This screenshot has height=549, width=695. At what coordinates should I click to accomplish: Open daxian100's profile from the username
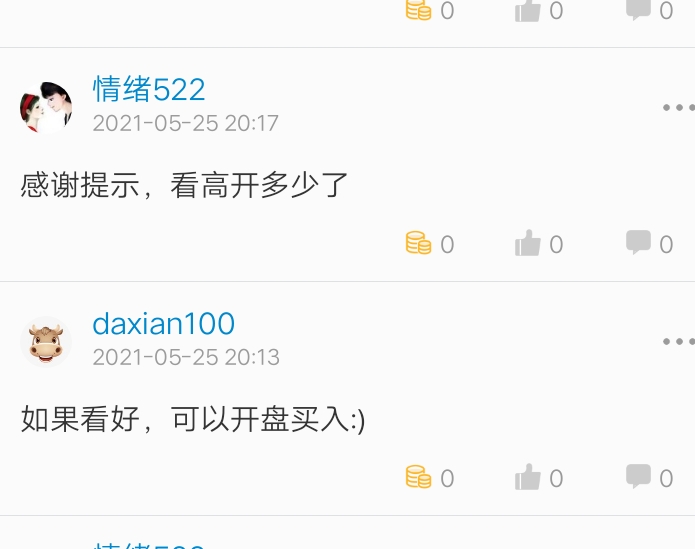click(x=163, y=324)
